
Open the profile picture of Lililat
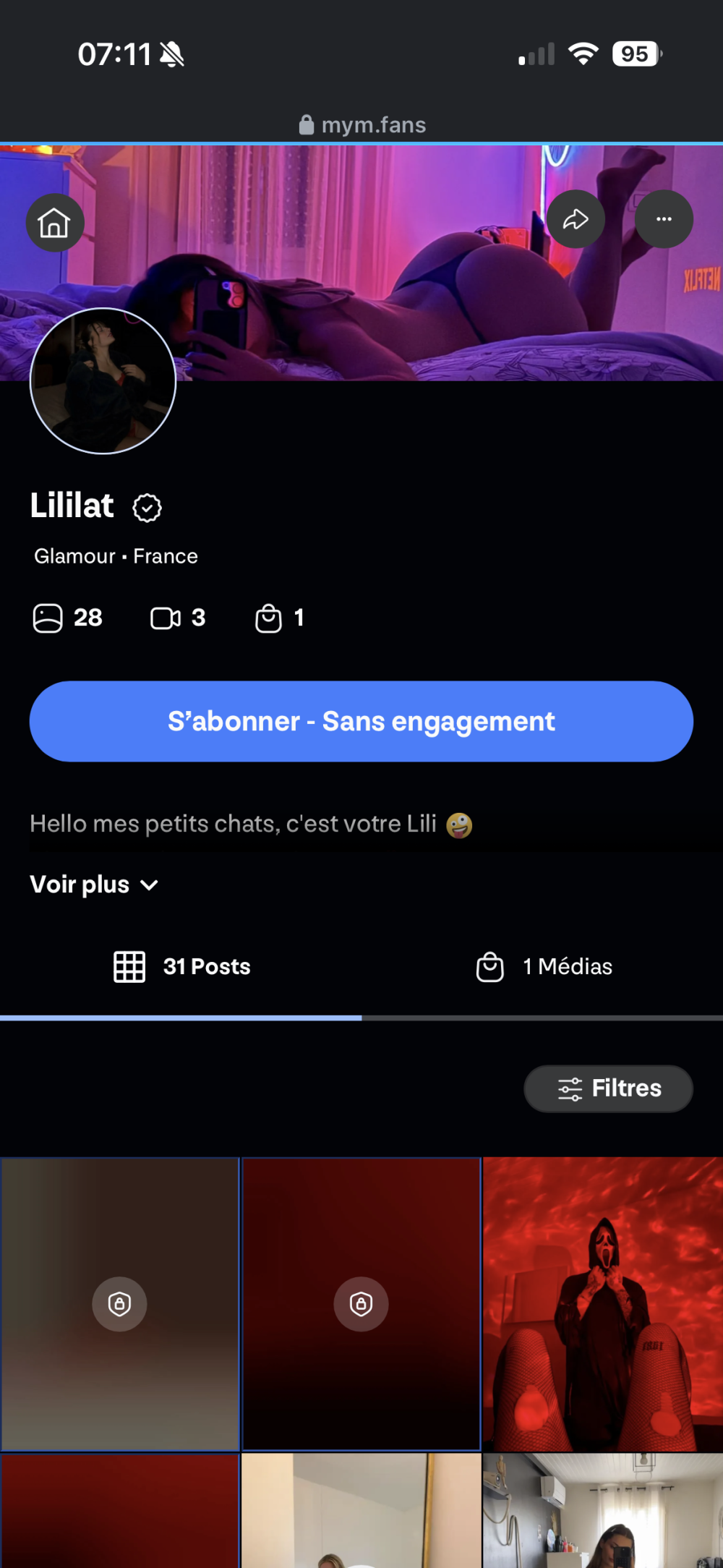(103, 381)
